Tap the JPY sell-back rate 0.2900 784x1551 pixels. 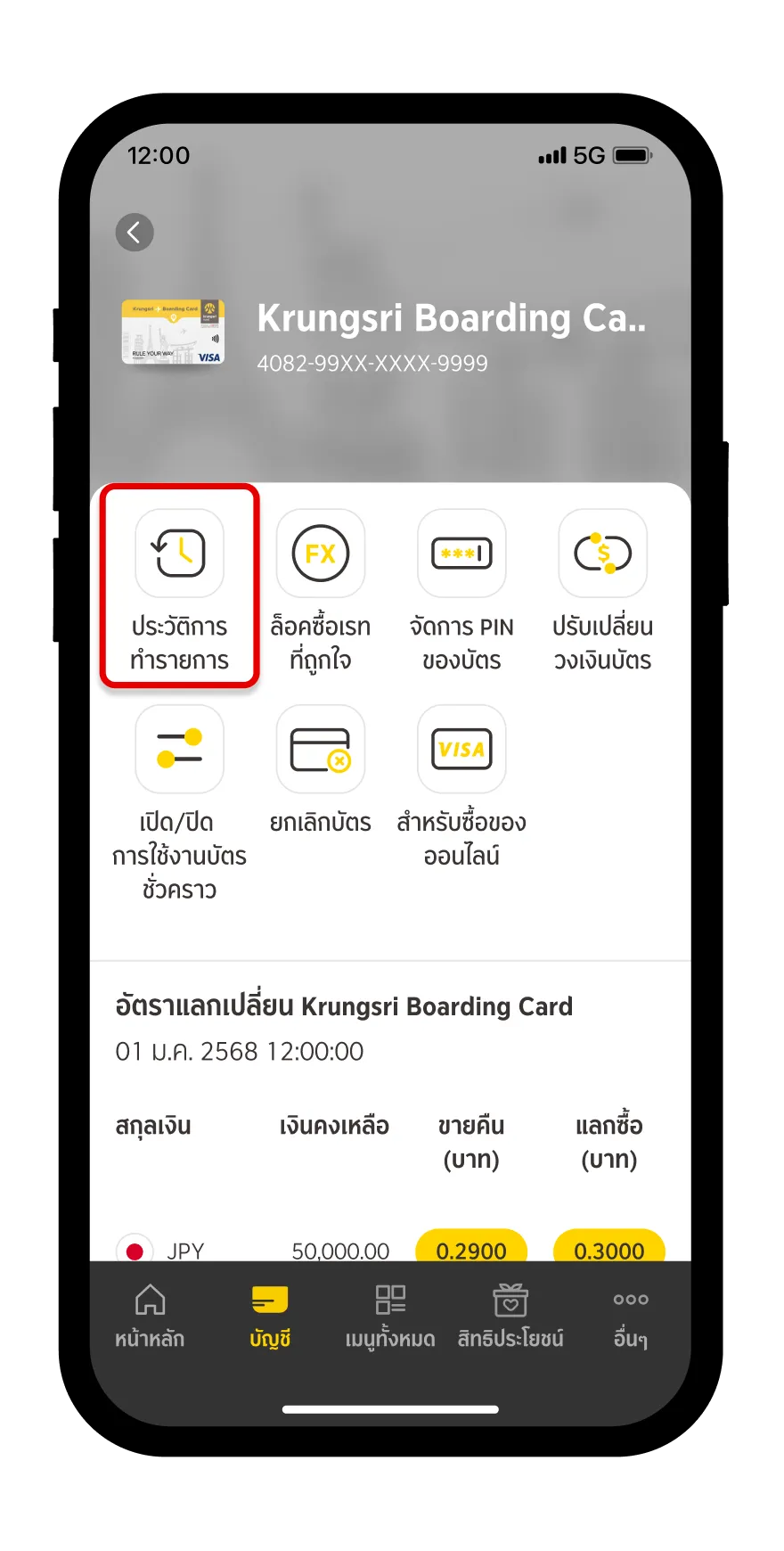pyautogui.click(x=471, y=1247)
